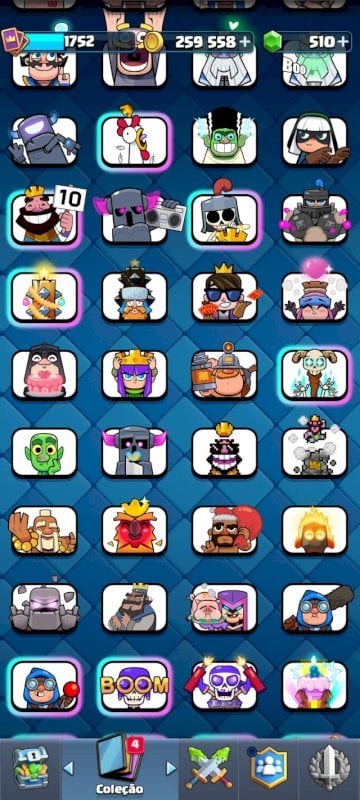Go to the battle crossed swords tab
Image resolution: width=360 pixels, height=800 pixels.
coord(209,768)
